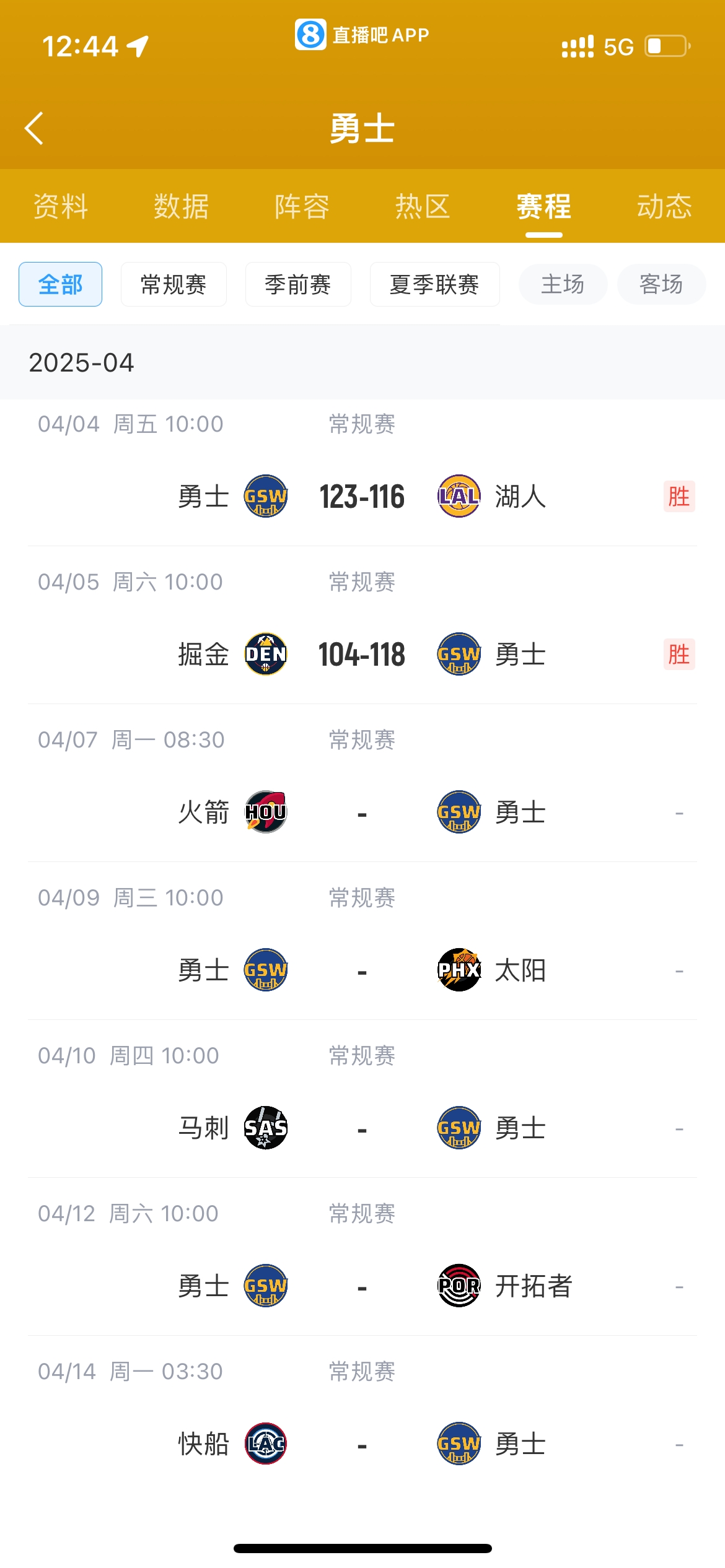
Task: Open the 阵容 tab
Action: [302, 206]
